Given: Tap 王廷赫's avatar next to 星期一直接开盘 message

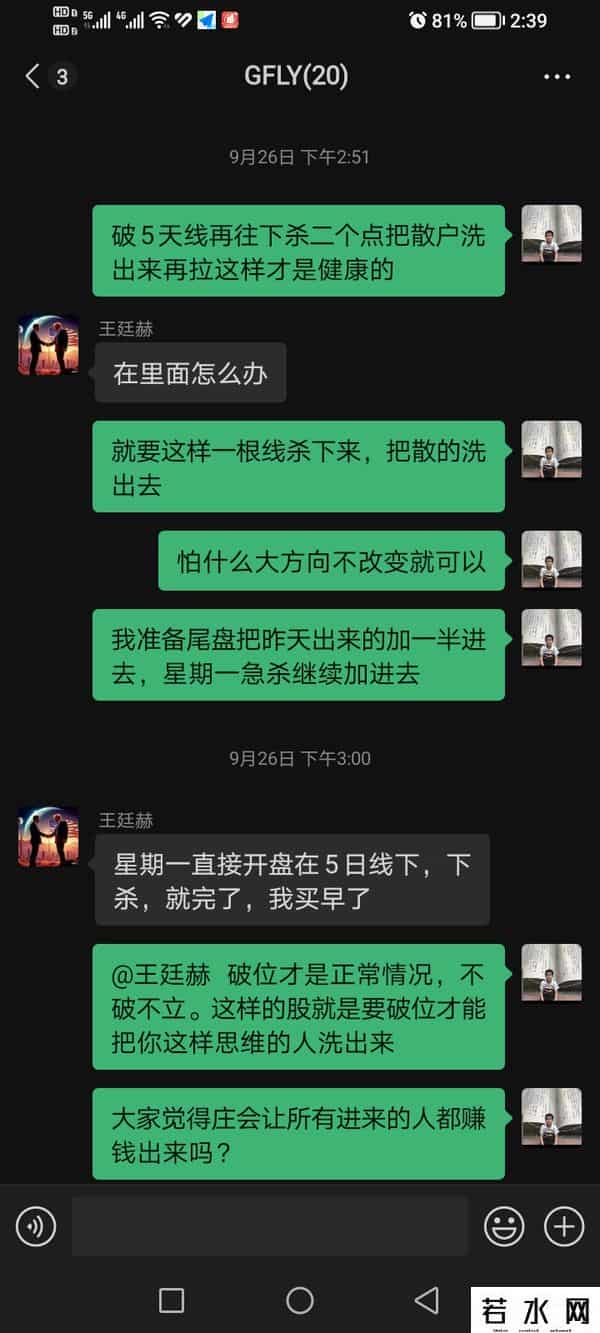Looking at the screenshot, I should pos(48,836).
